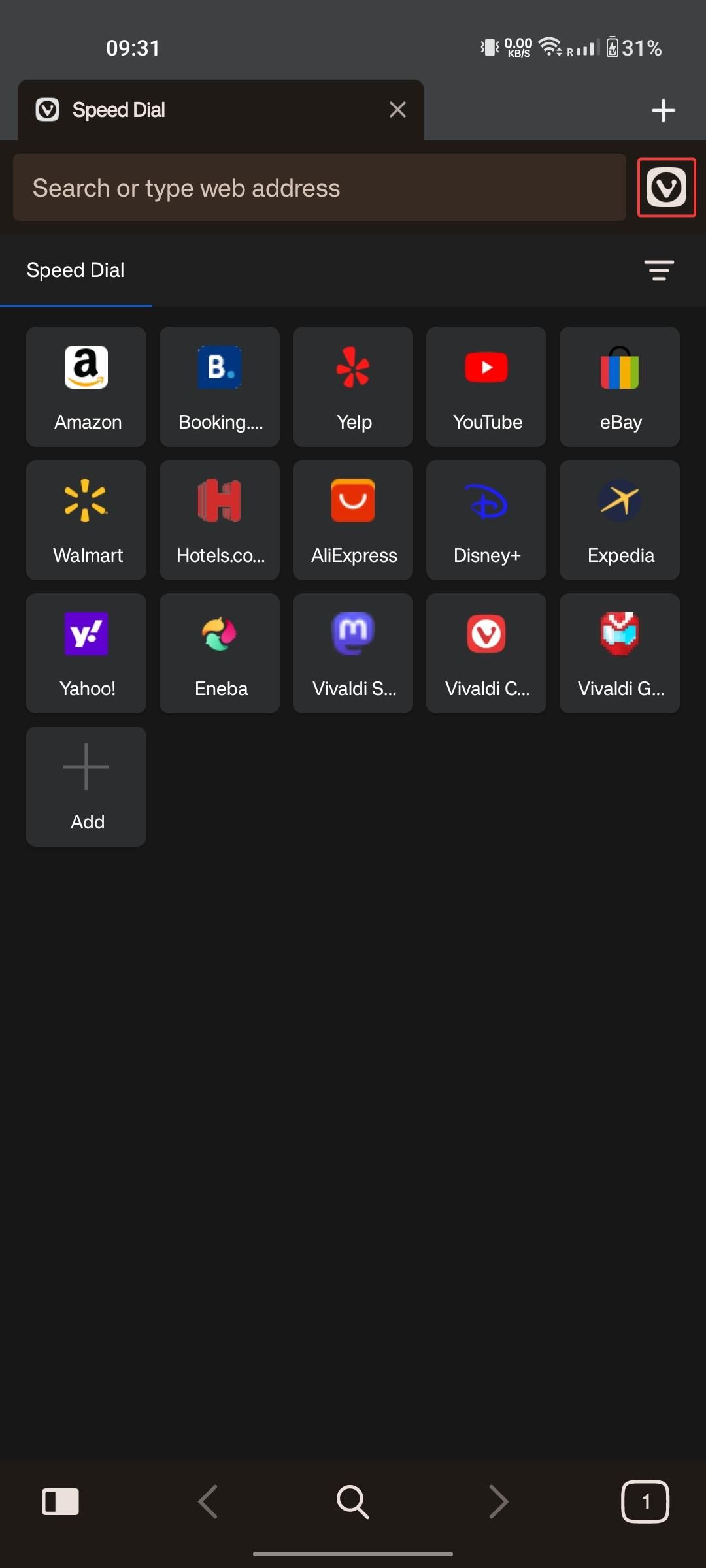Open the Vivaldi Community speed dial icon
The height and width of the screenshot is (1568, 706).
coord(486,653)
